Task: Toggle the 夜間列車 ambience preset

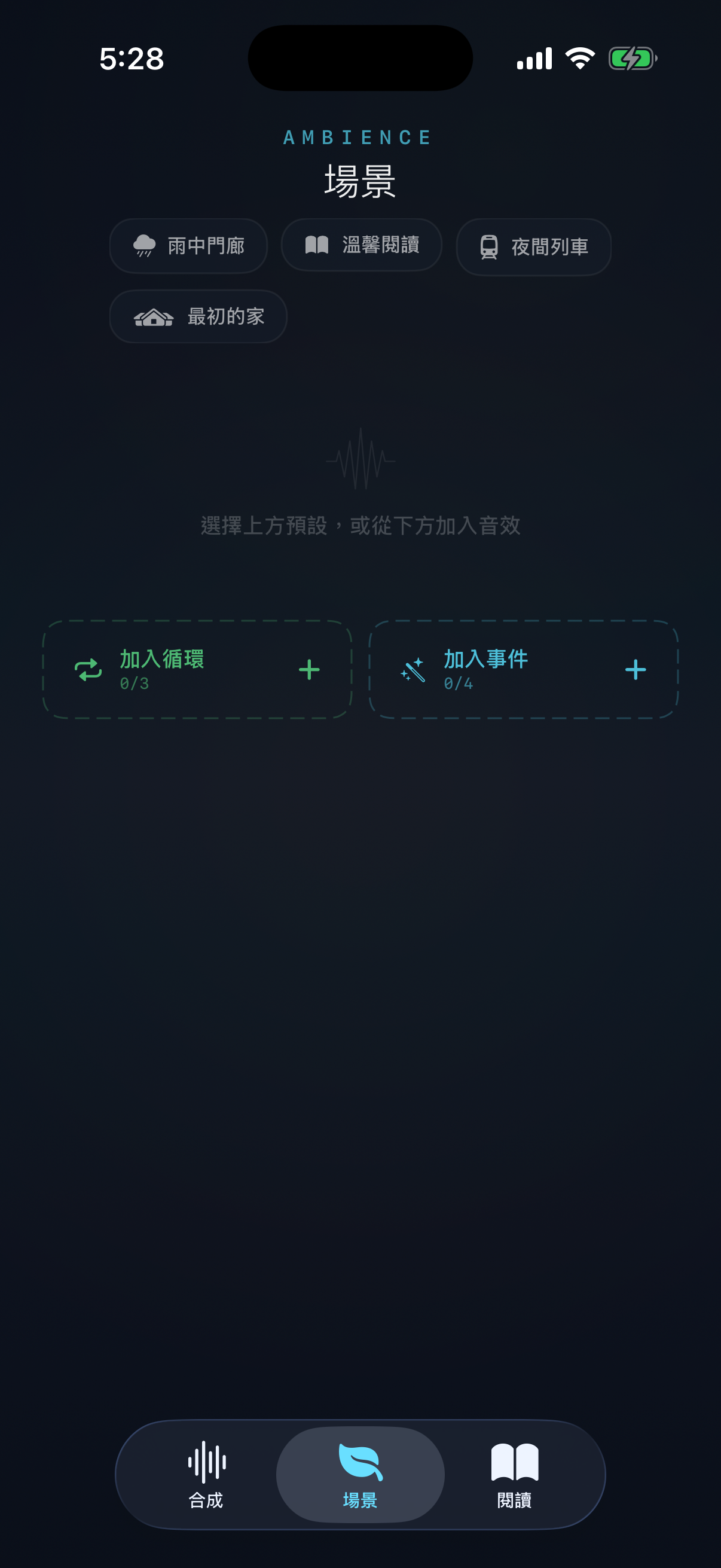Action: tap(533, 246)
